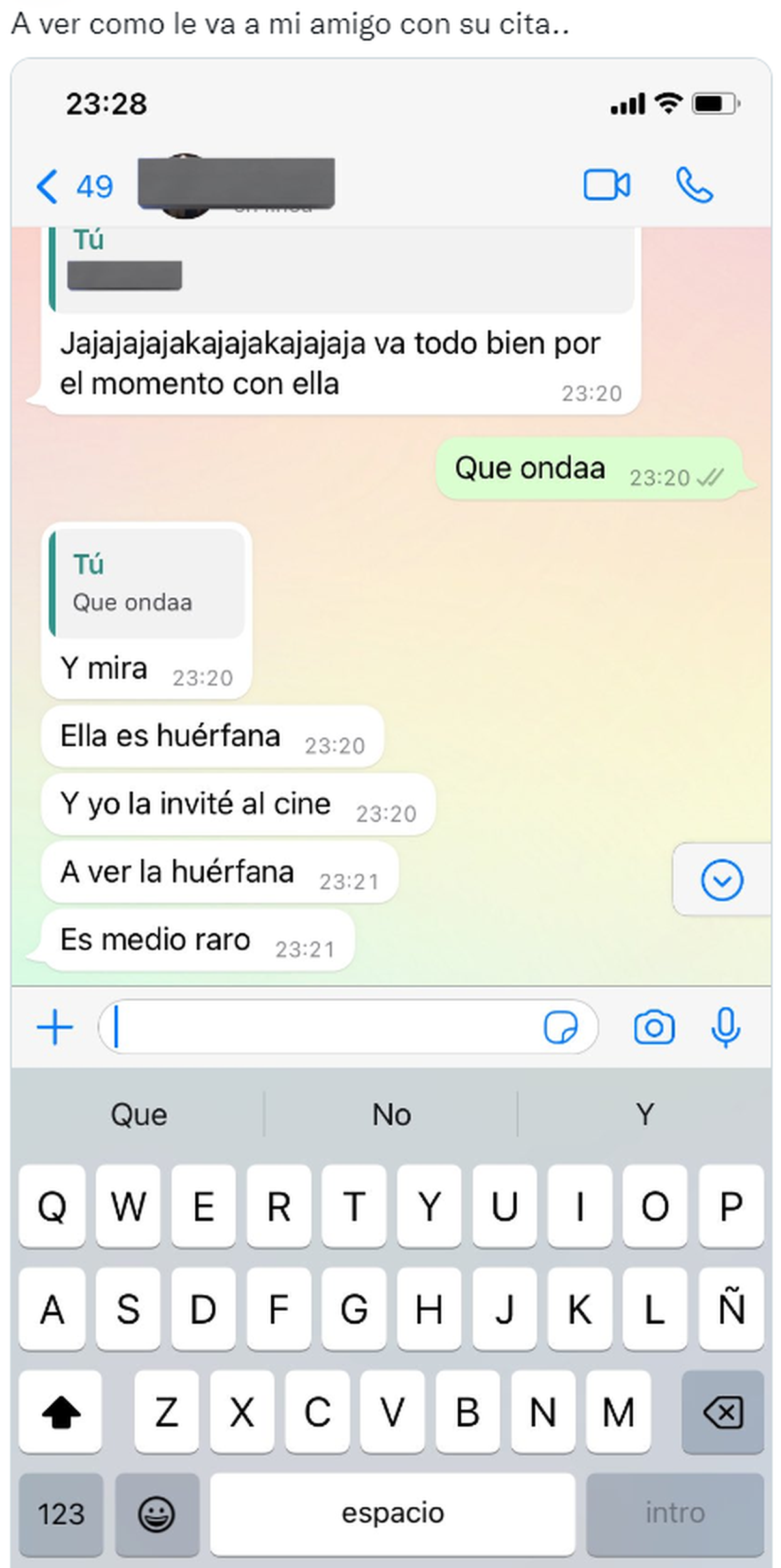The height and width of the screenshot is (1568, 781).
Task: Open the camera from the message bar
Action: pos(654,1026)
